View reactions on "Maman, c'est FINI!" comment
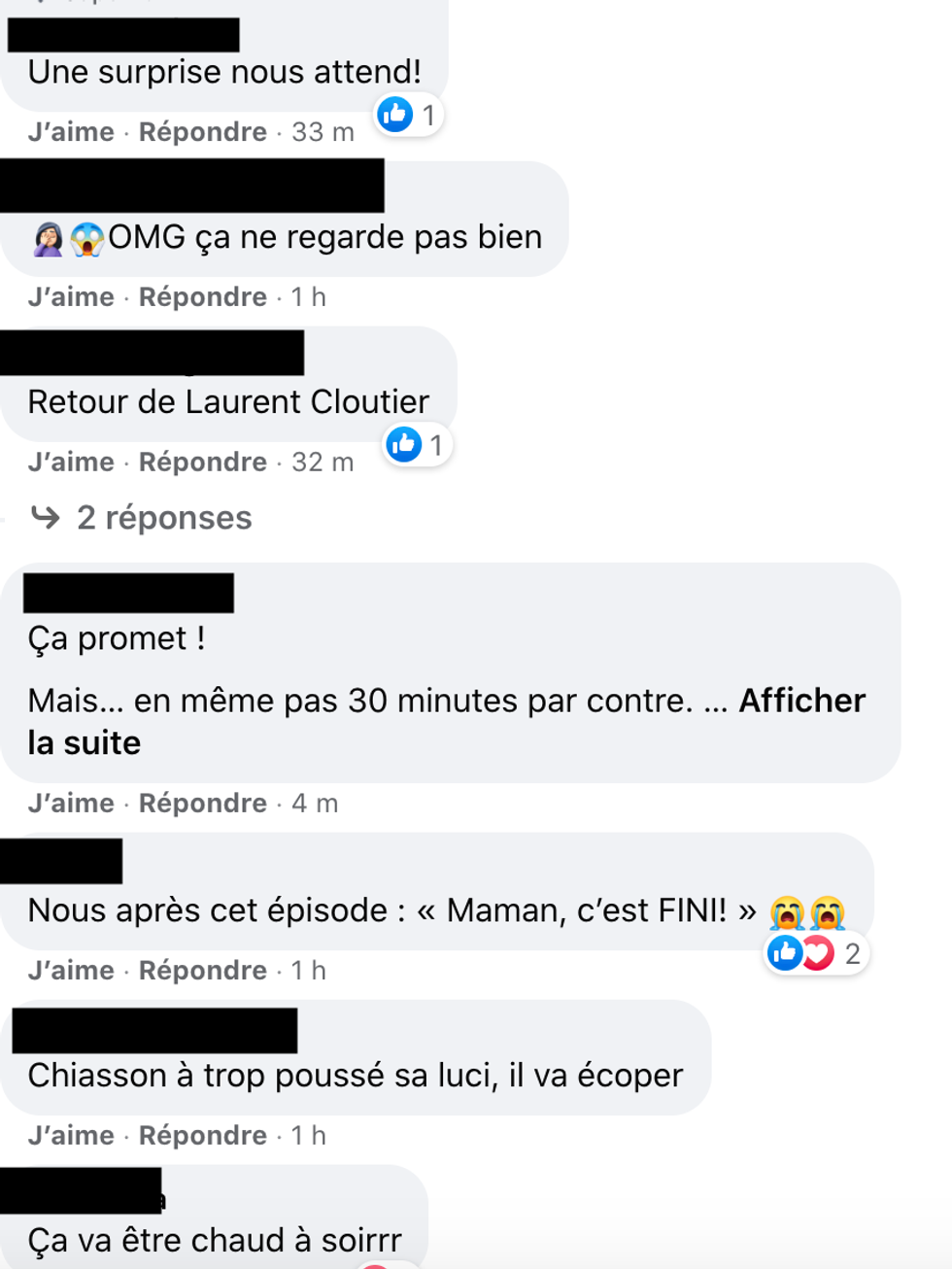The width and height of the screenshot is (952, 1269). point(814,954)
